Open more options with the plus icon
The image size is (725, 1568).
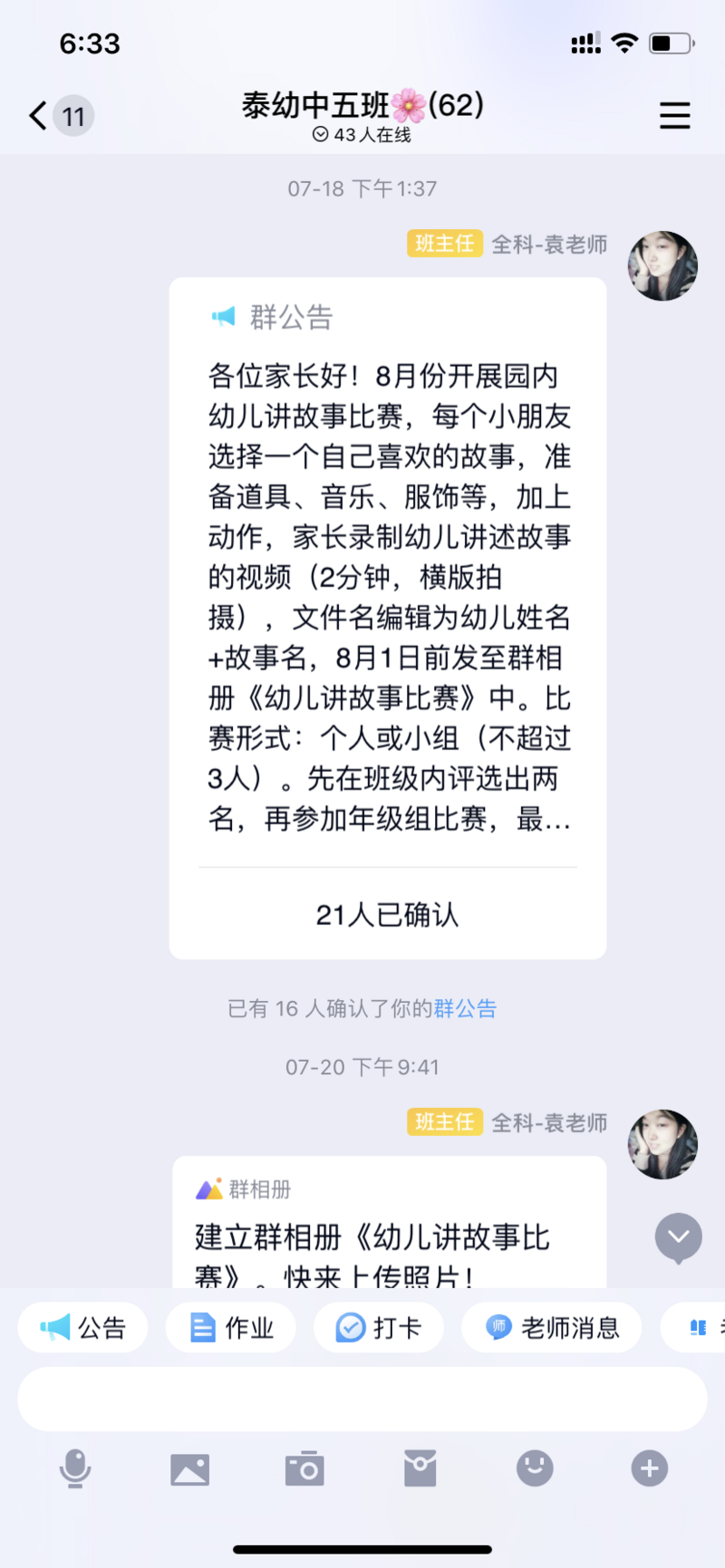point(649,1468)
